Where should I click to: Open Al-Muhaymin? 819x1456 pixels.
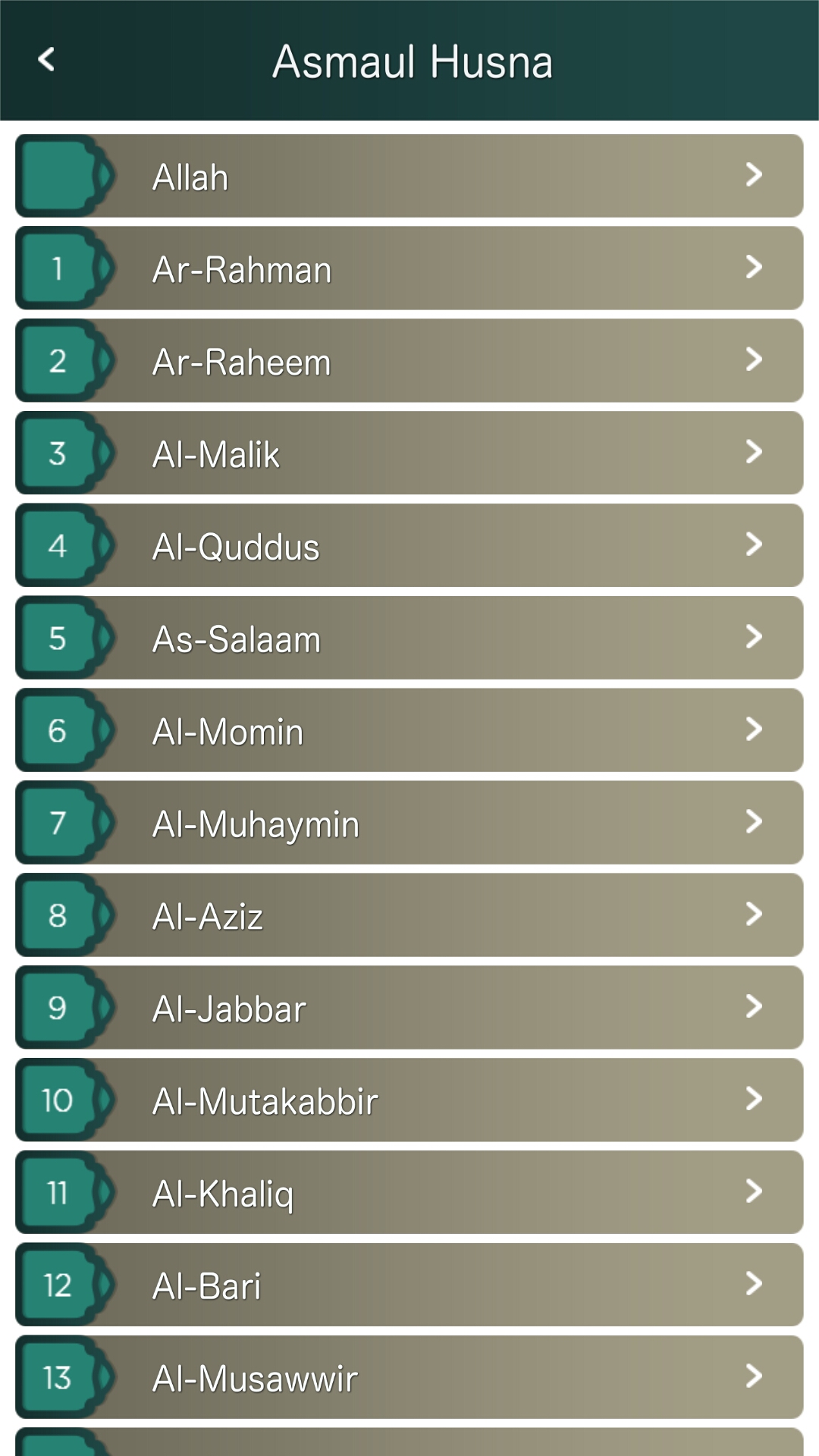[x=409, y=824]
